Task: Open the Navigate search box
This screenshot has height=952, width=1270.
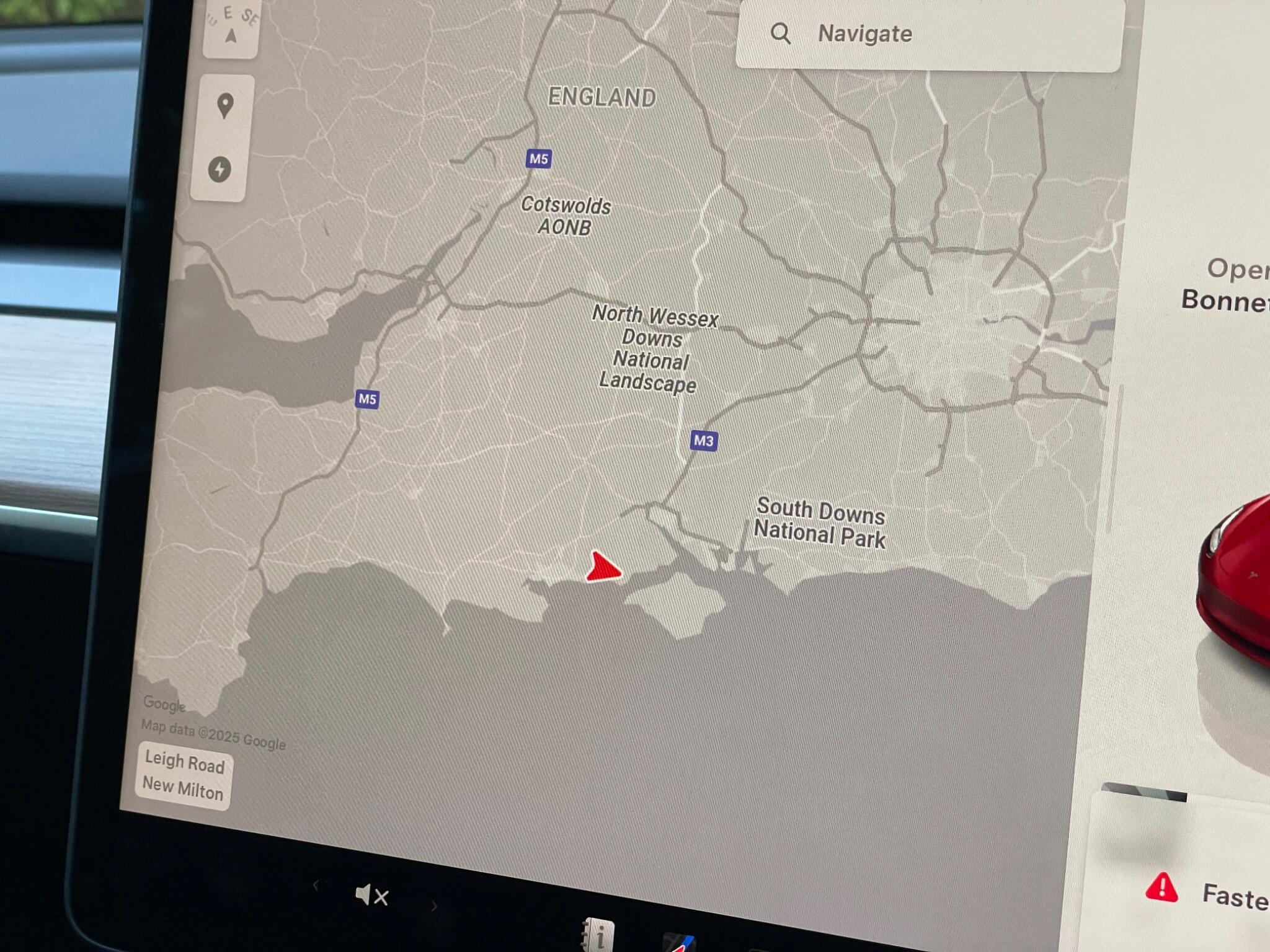Action: click(x=928, y=35)
